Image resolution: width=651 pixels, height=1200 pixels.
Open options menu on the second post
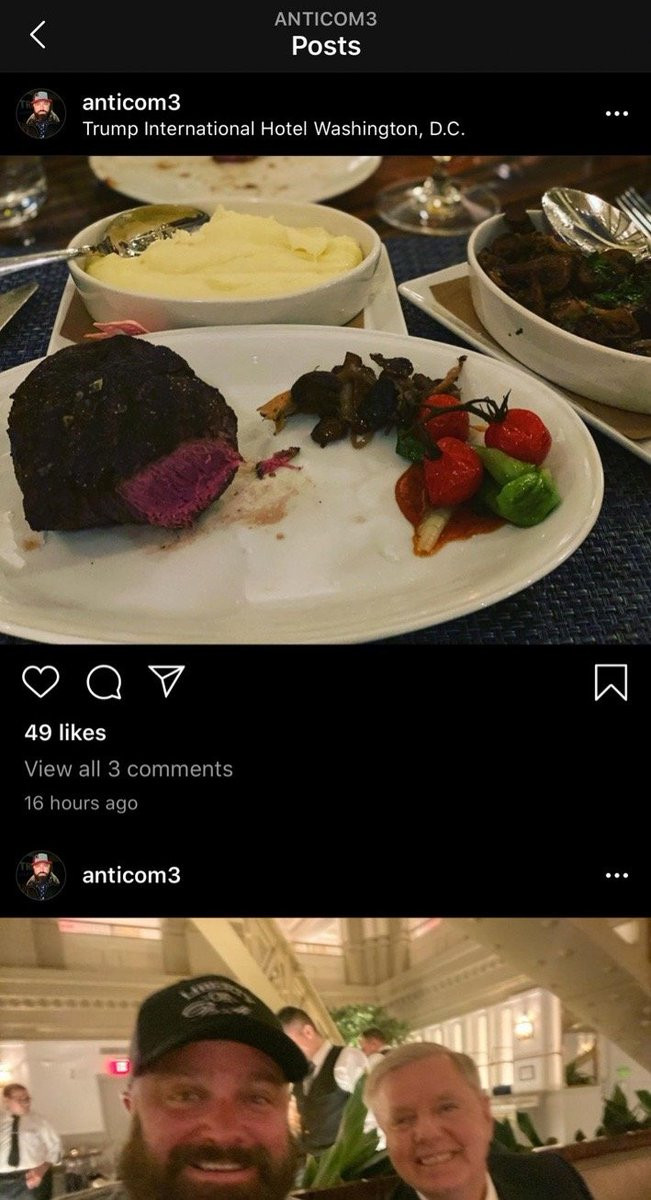(617, 876)
